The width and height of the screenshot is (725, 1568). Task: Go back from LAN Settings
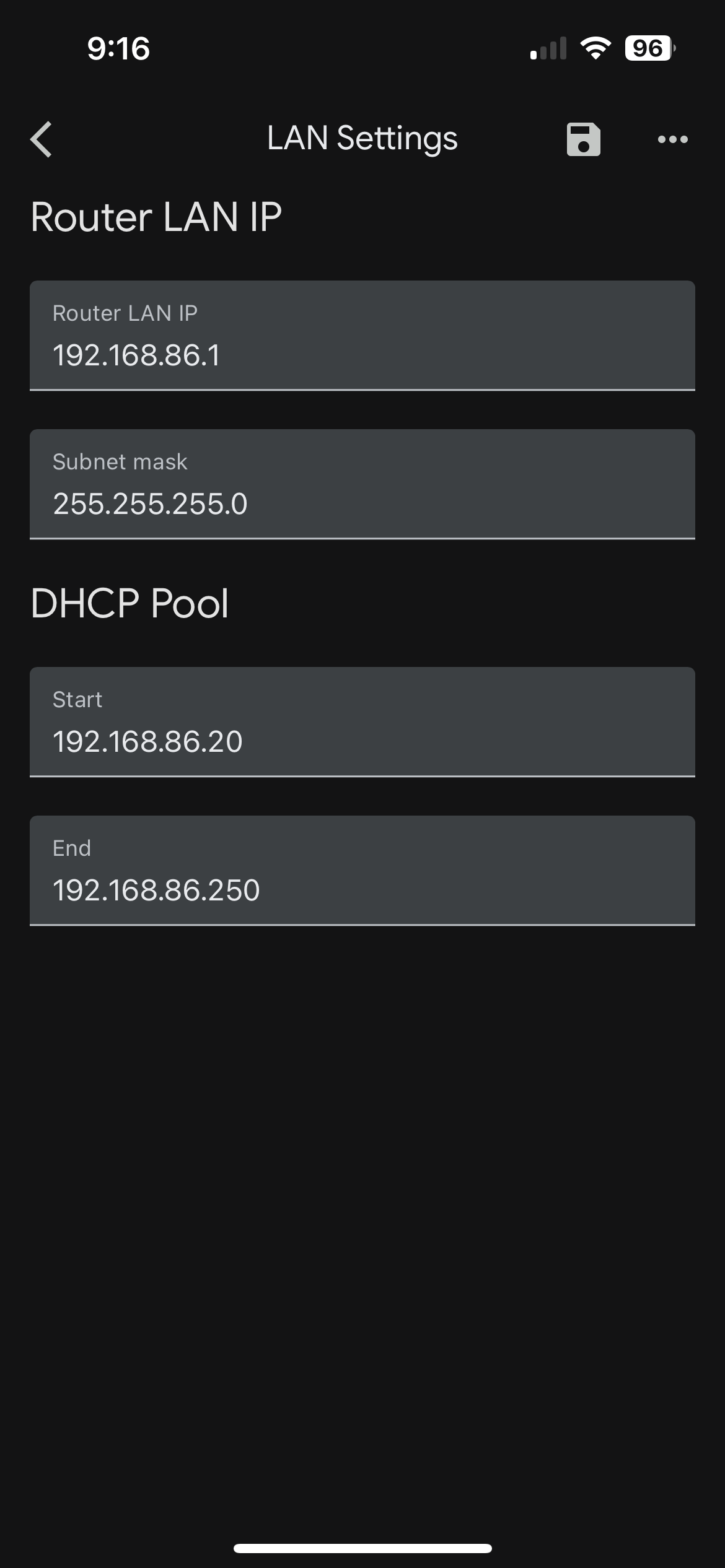click(42, 139)
